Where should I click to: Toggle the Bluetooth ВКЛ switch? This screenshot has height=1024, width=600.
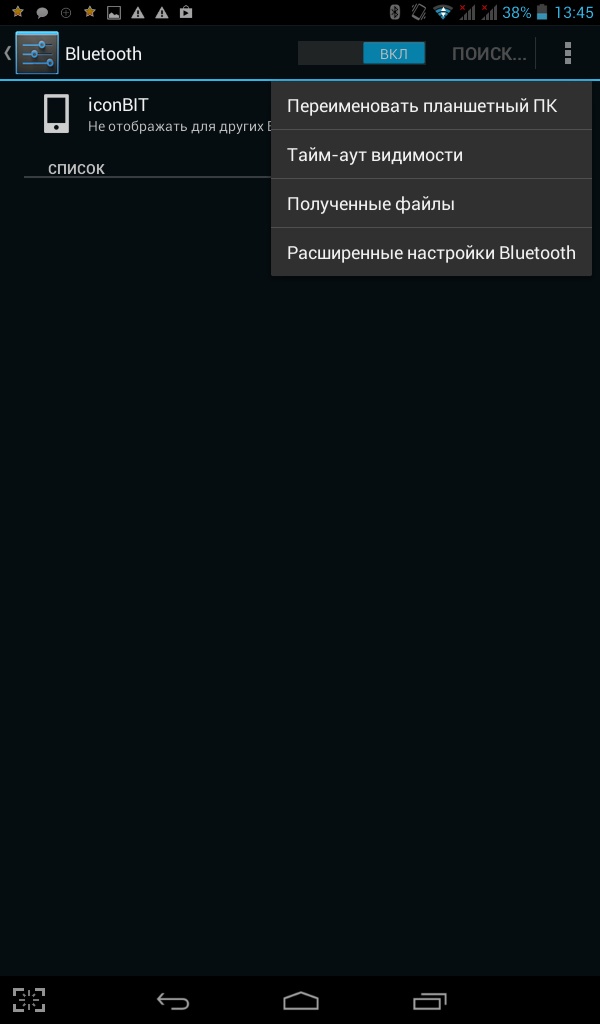[362, 54]
